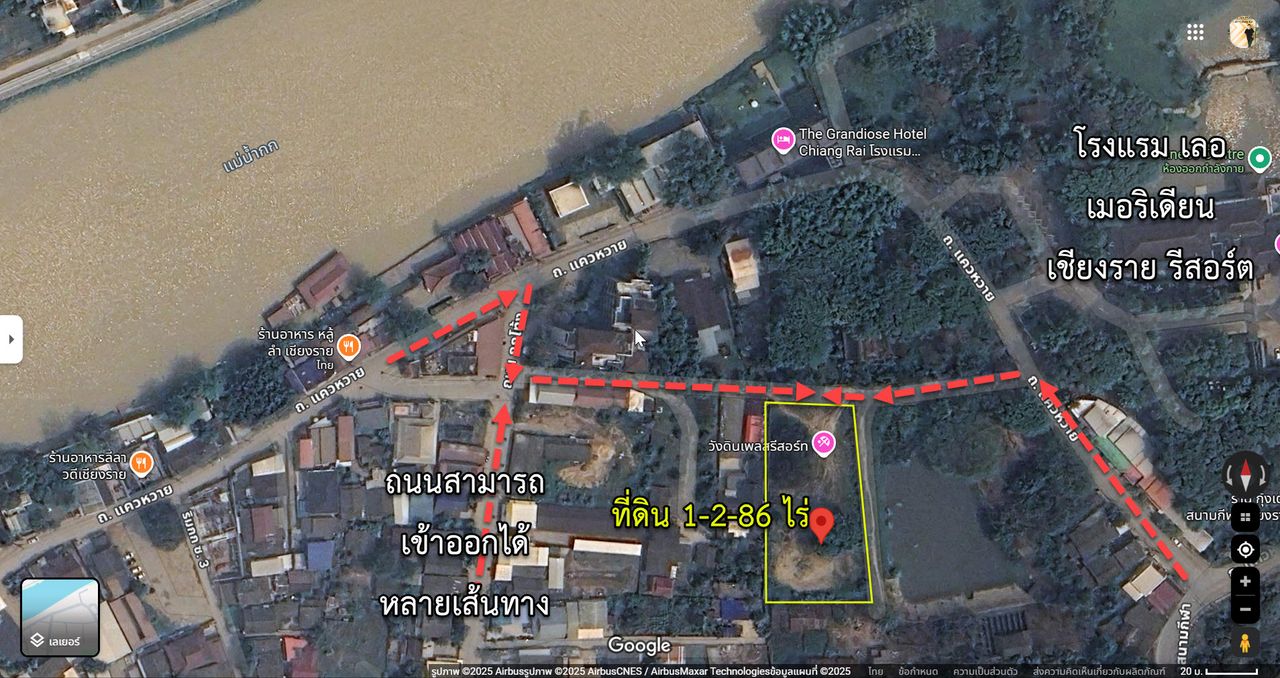Screen dimensions: 1280x678
Task: Open ร้านอาหาร หลู้ลำ เชียงราย restaurant pin
Action: click(348, 347)
